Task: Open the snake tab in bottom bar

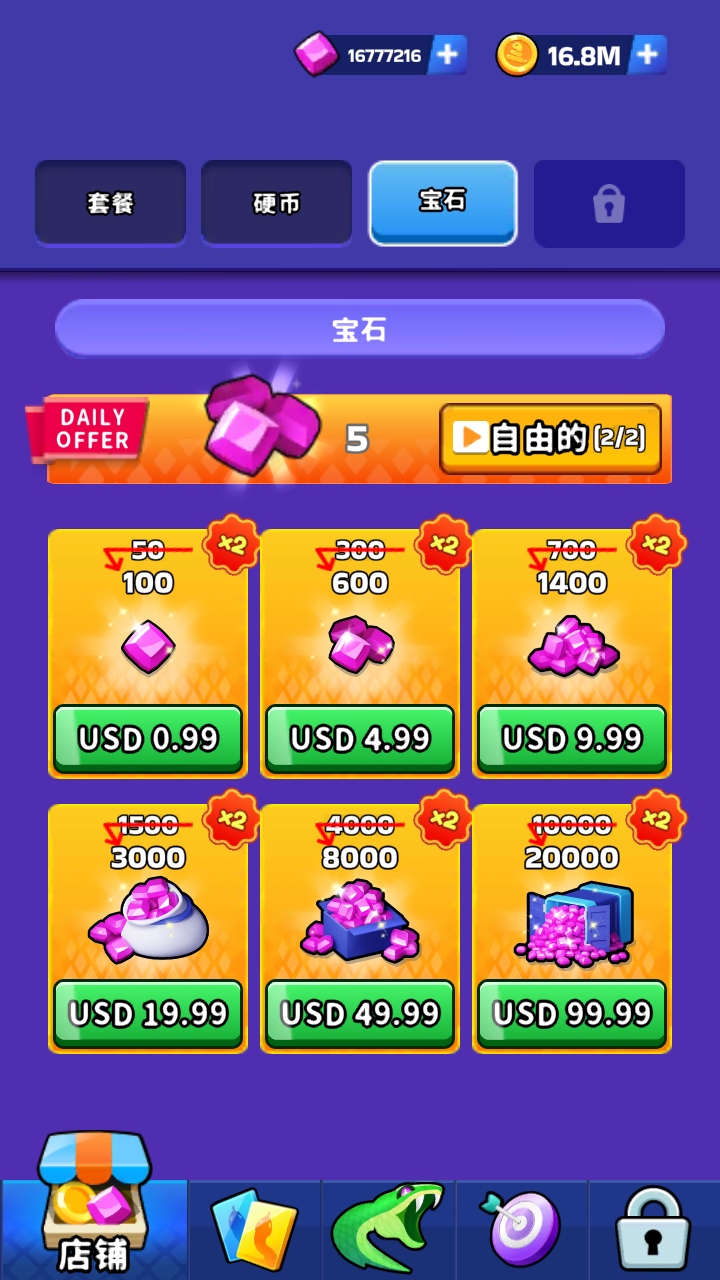Action: [388, 1229]
